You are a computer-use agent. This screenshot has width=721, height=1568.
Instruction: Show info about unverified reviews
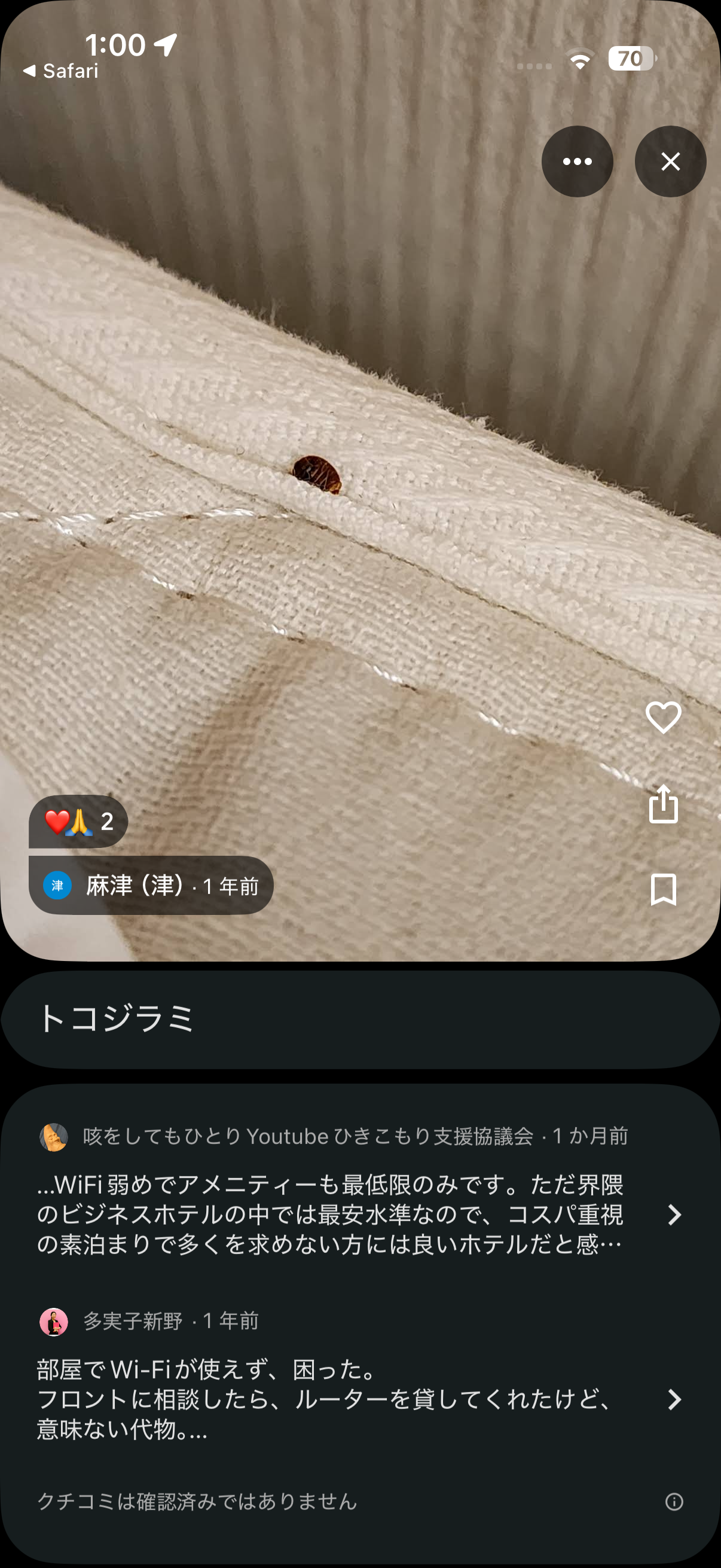pos(674,1502)
